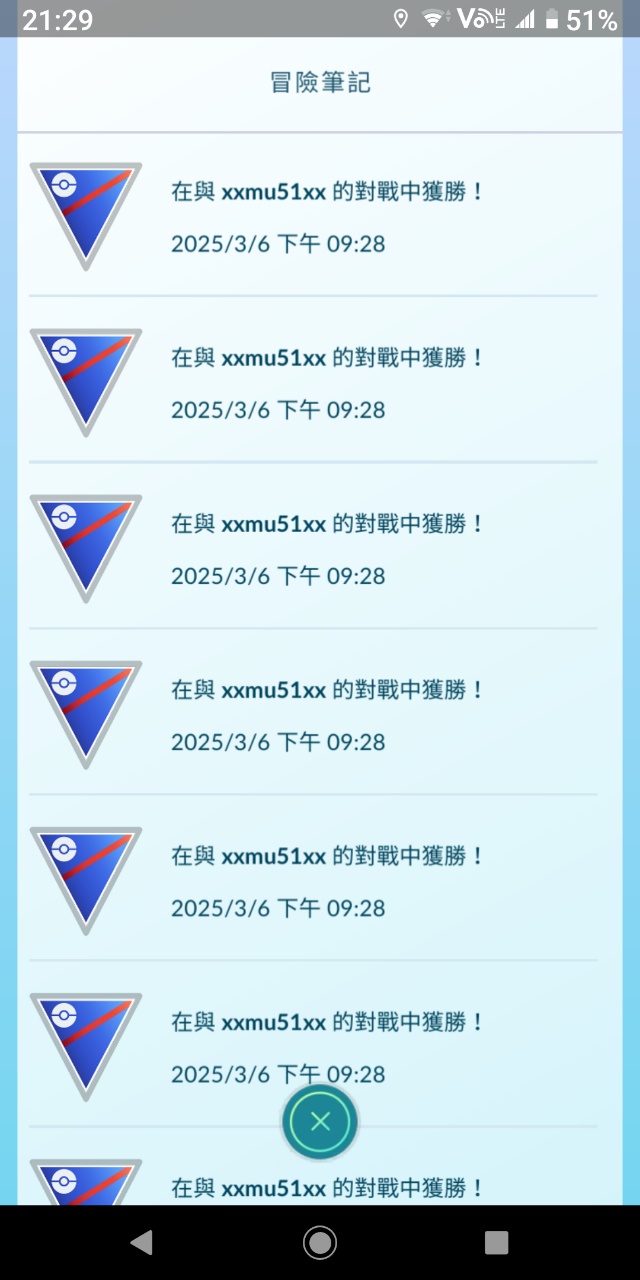Go back using the system back button
Image resolution: width=640 pixels, height=1280 pixels.
point(142,1242)
